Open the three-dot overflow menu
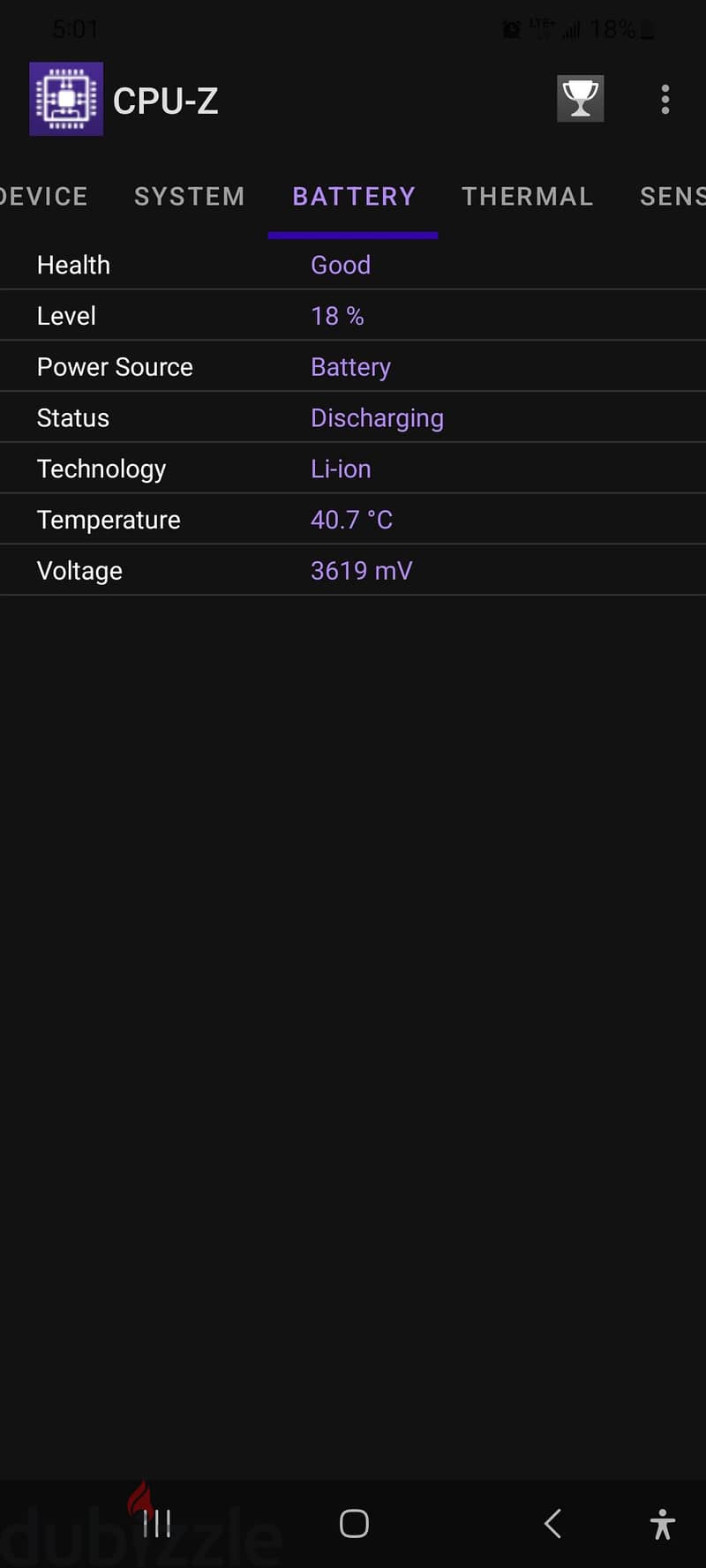The width and height of the screenshot is (706, 1568). point(665,100)
